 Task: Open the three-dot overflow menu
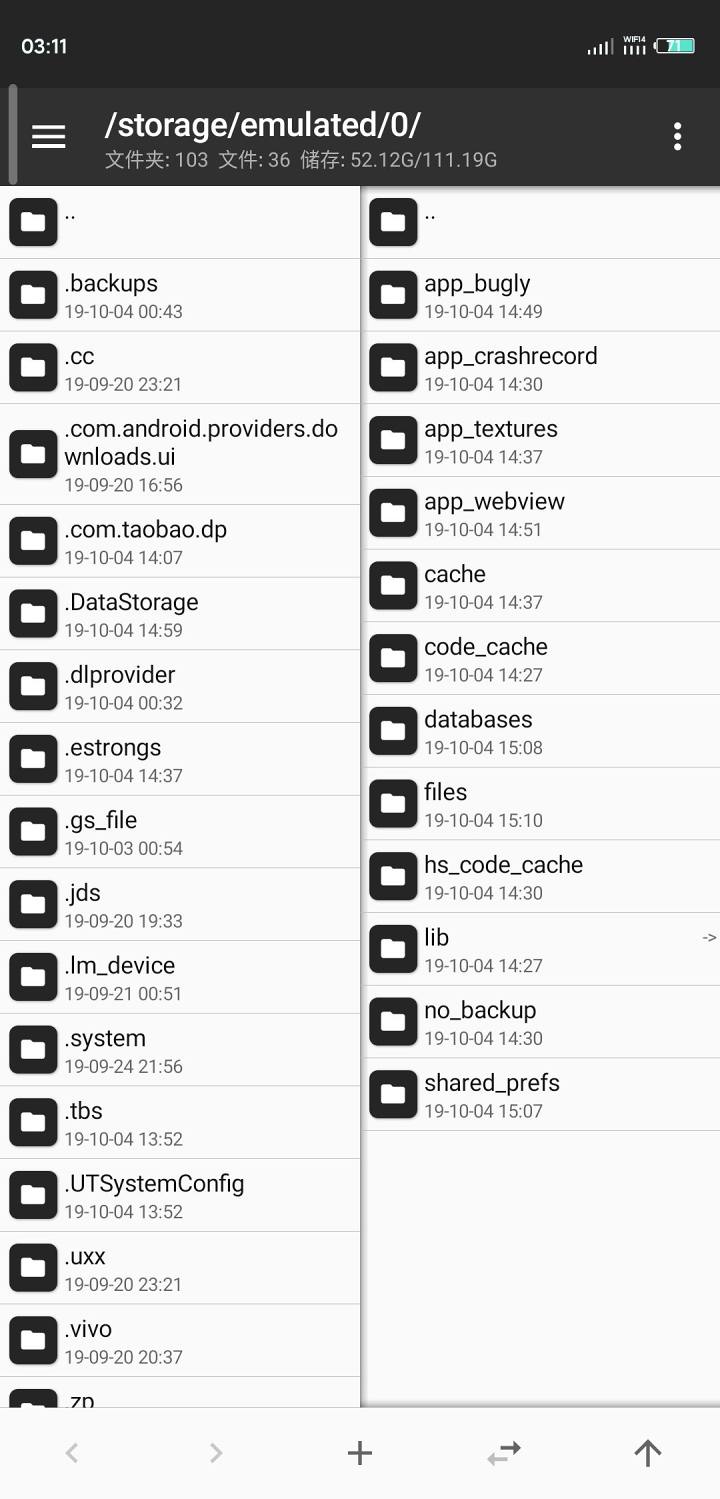click(x=677, y=137)
